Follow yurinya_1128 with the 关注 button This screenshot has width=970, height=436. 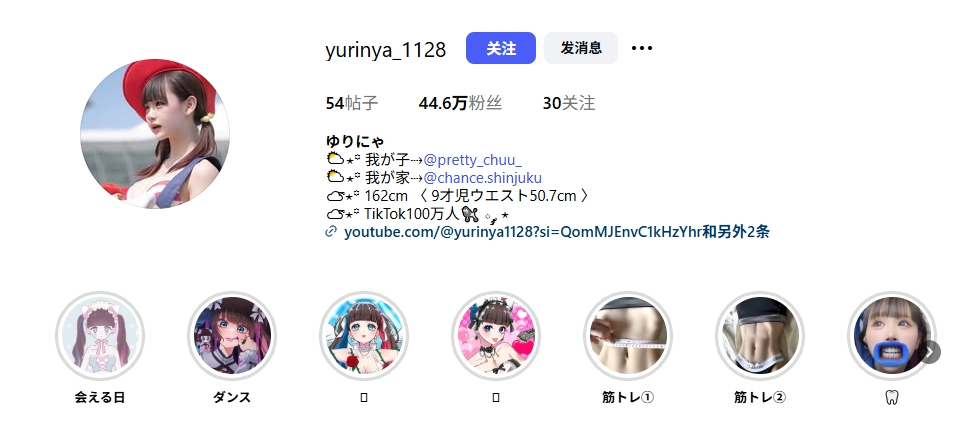pyautogui.click(x=500, y=48)
